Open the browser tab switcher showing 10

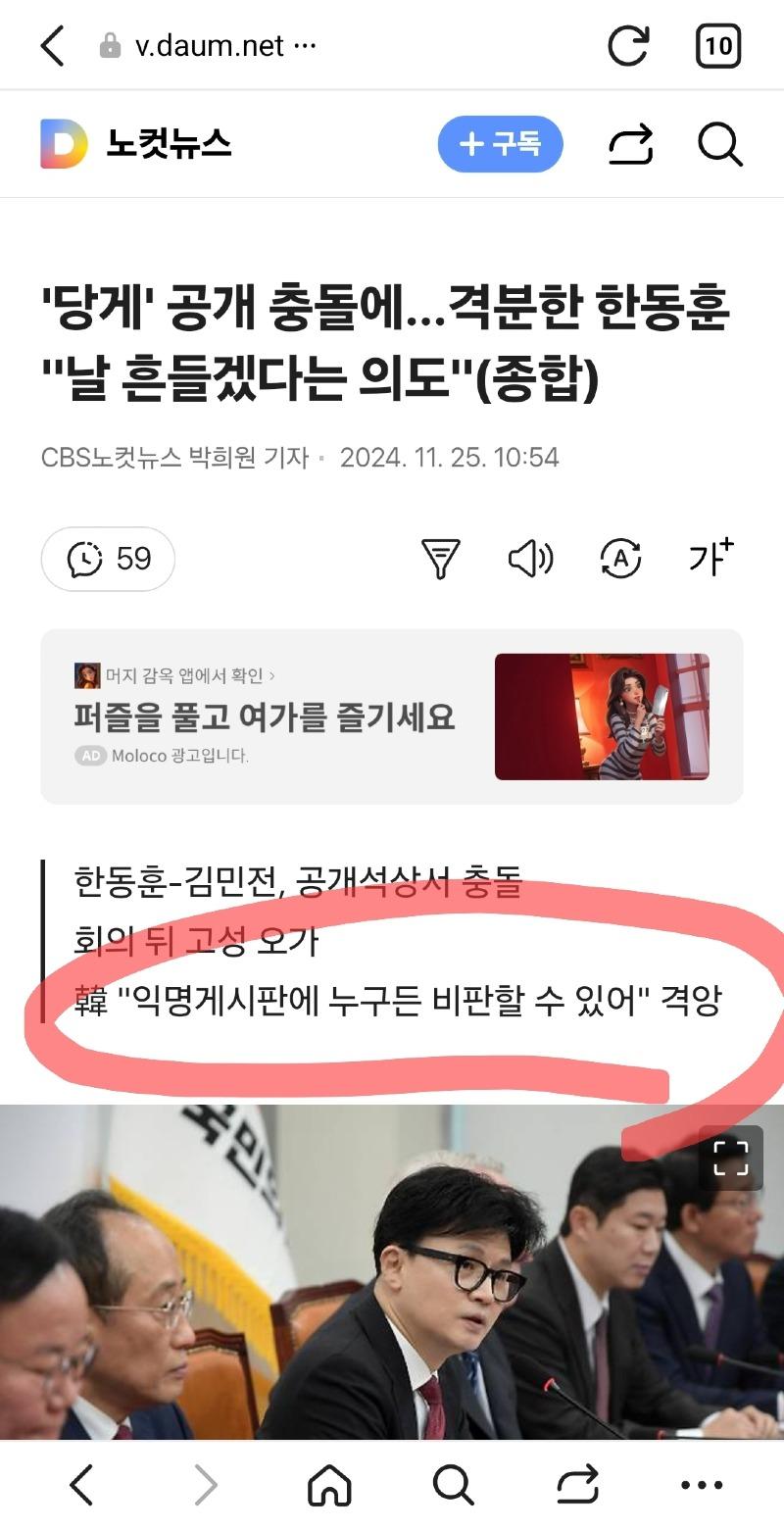[x=718, y=45]
